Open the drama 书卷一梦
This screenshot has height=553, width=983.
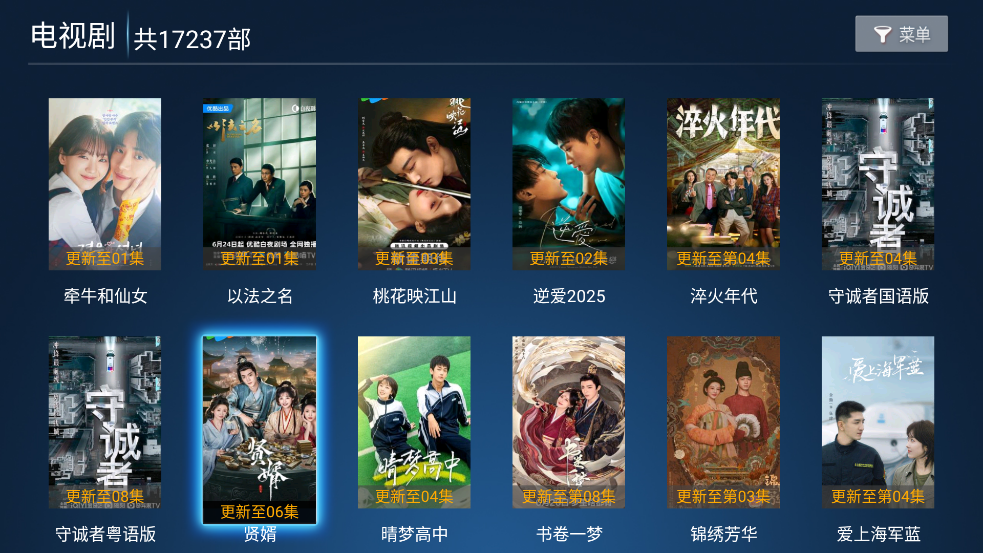pos(568,422)
